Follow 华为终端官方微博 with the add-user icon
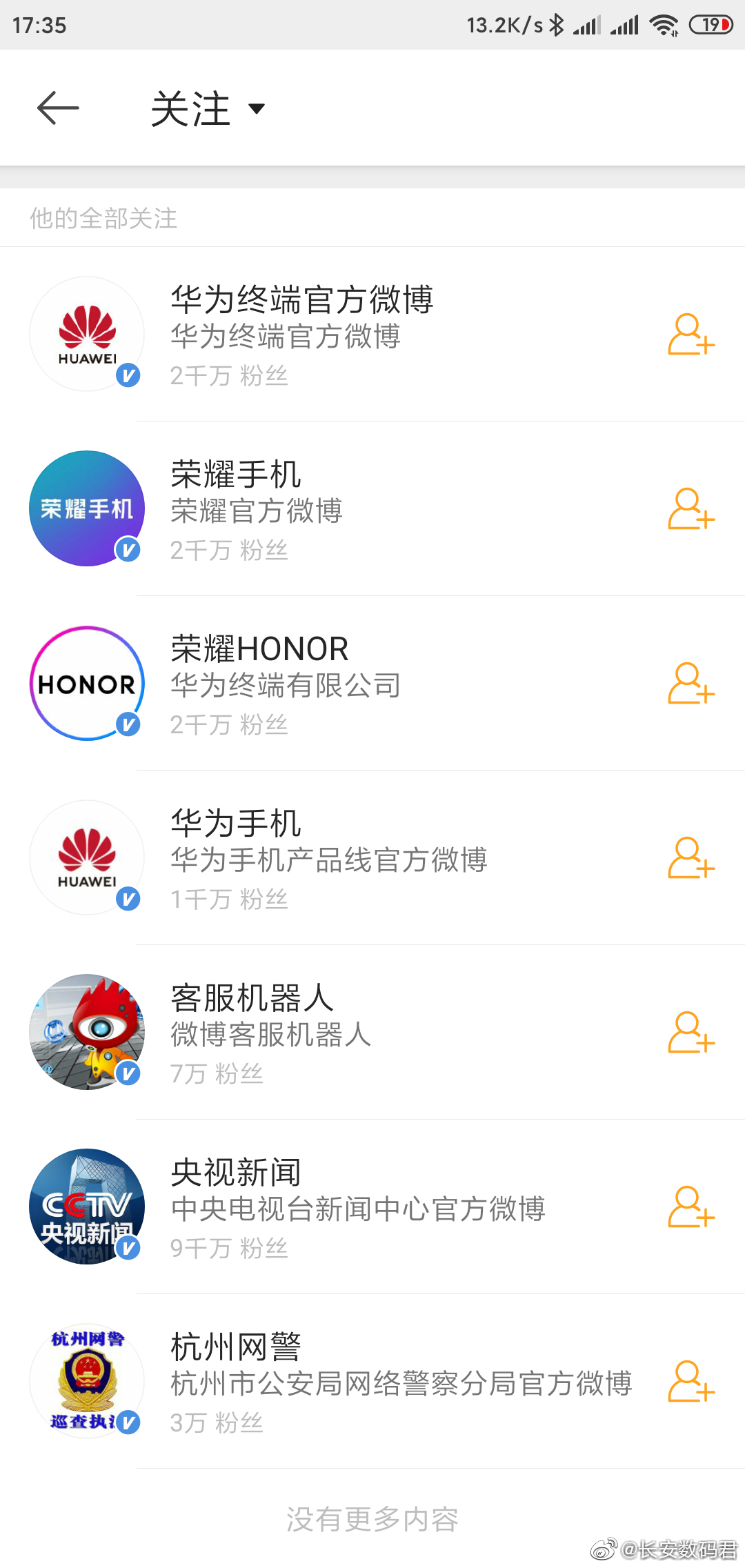745x1568 pixels. point(691,335)
